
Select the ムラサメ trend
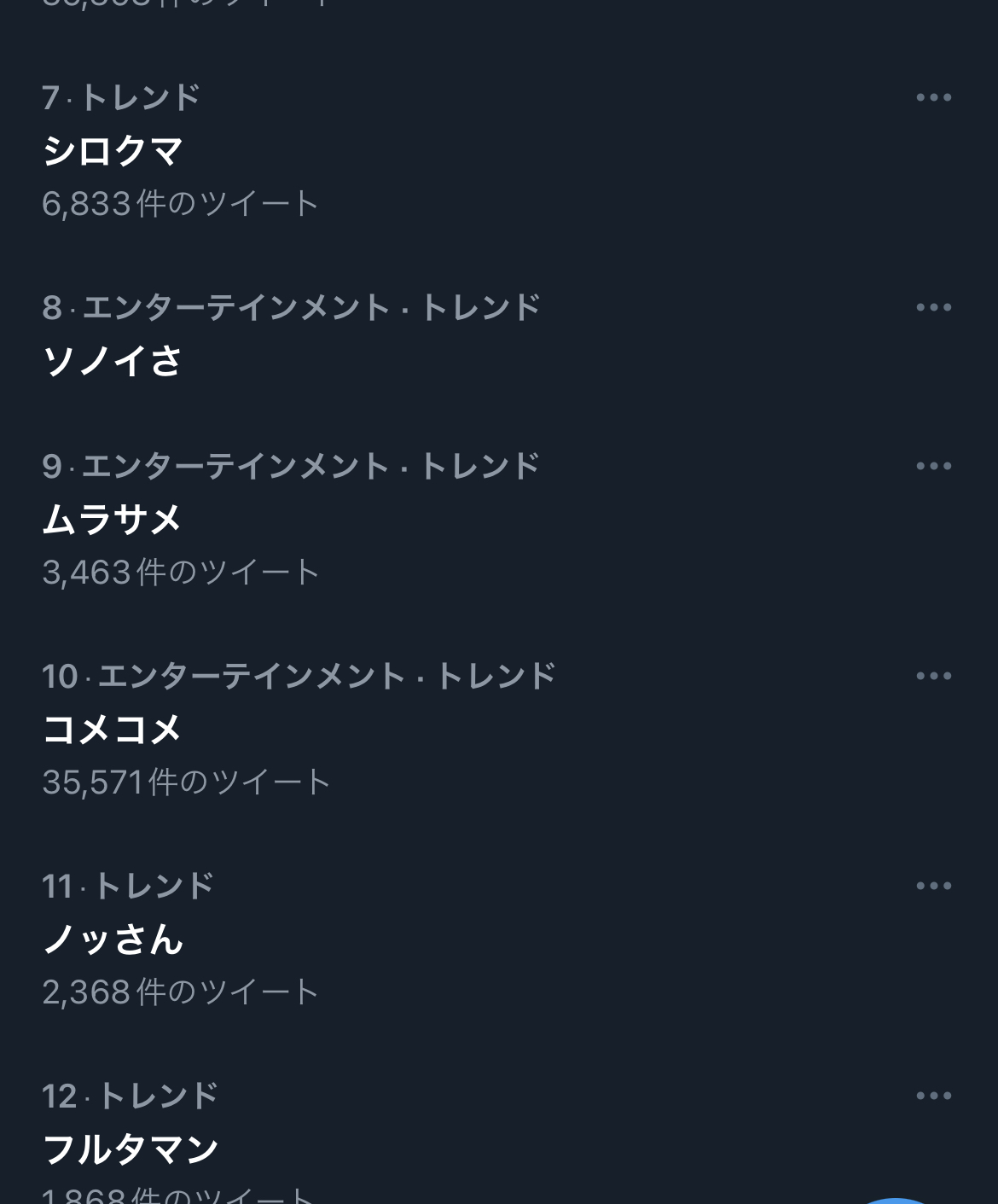113,519
